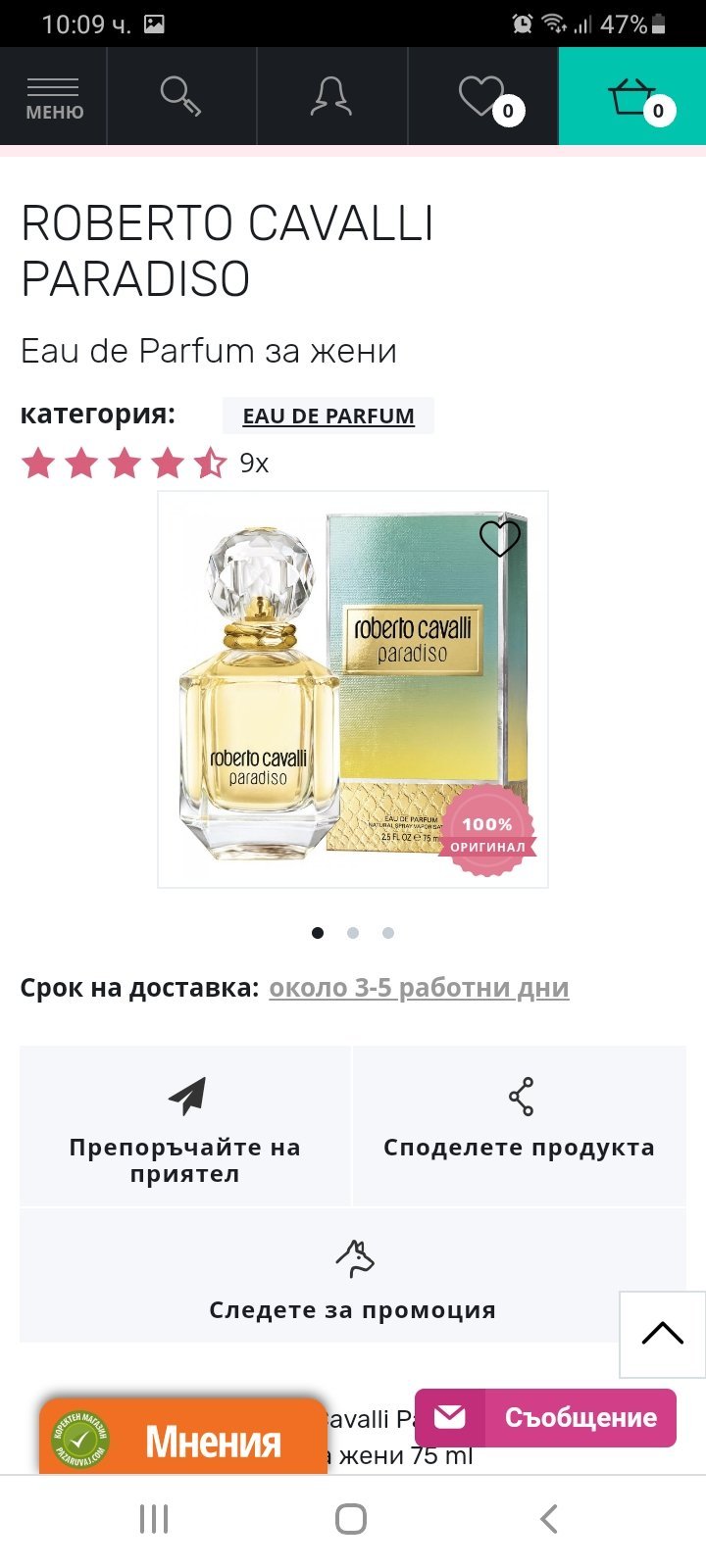Open the search magnifier icon
The height and width of the screenshot is (1568, 706).
tap(181, 97)
